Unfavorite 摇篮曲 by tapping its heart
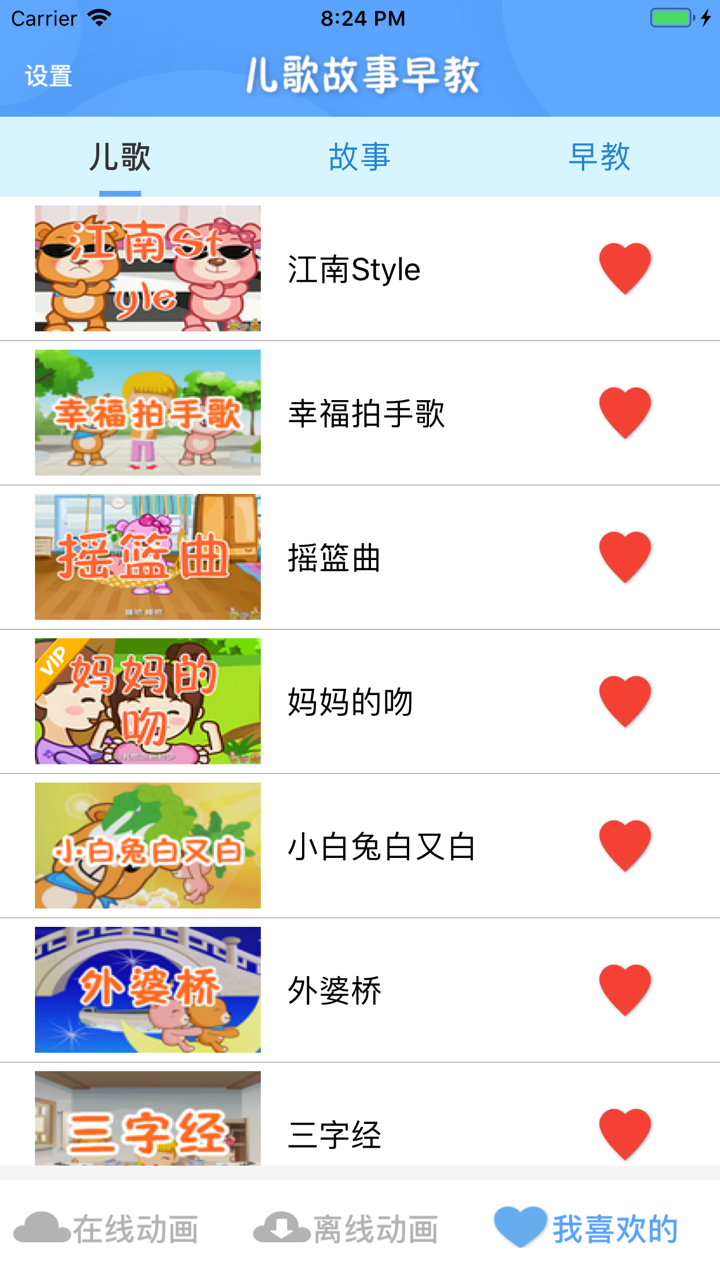Screen dimensions: 720x1280 625,556
